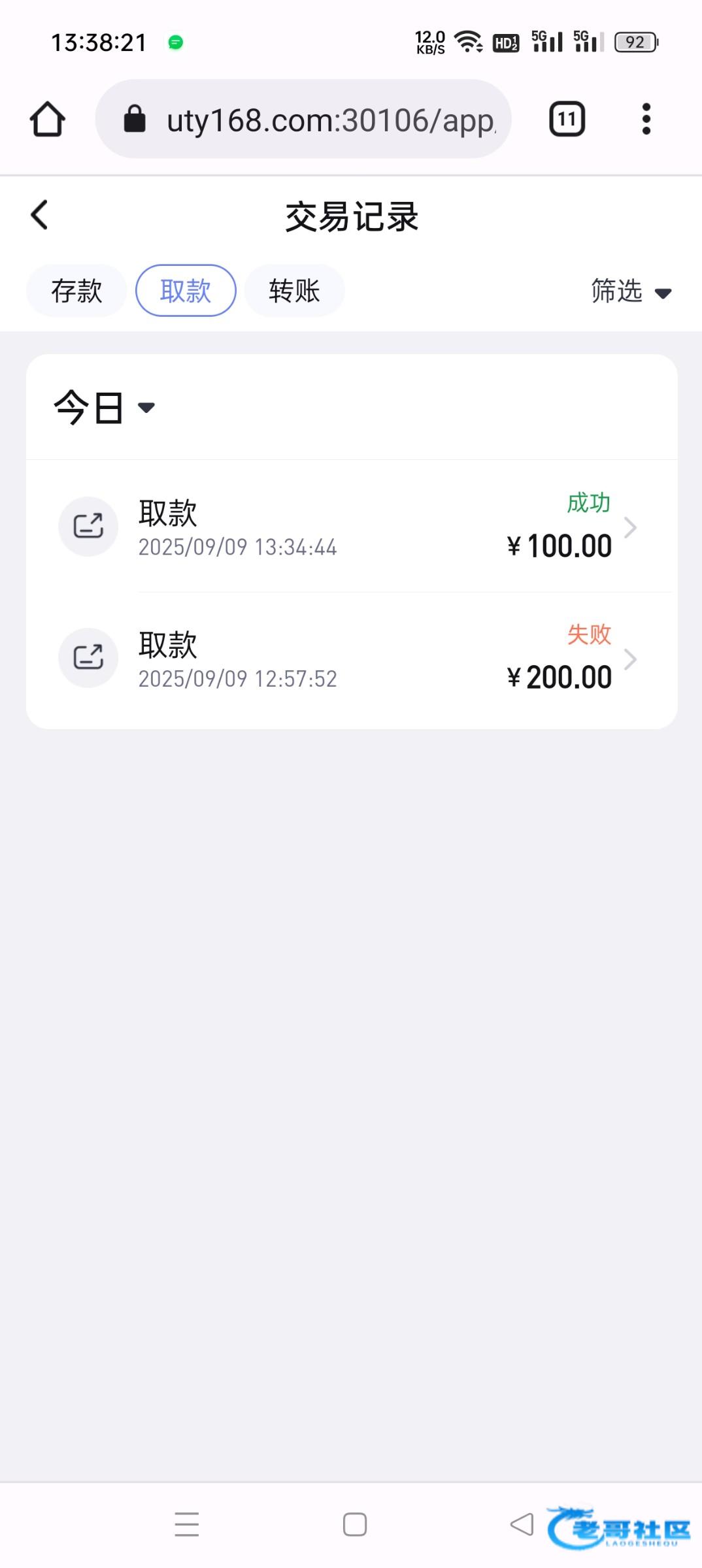Open the 筛选 filter dropdown
Screen dimensions: 702x1568
[x=631, y=291]
